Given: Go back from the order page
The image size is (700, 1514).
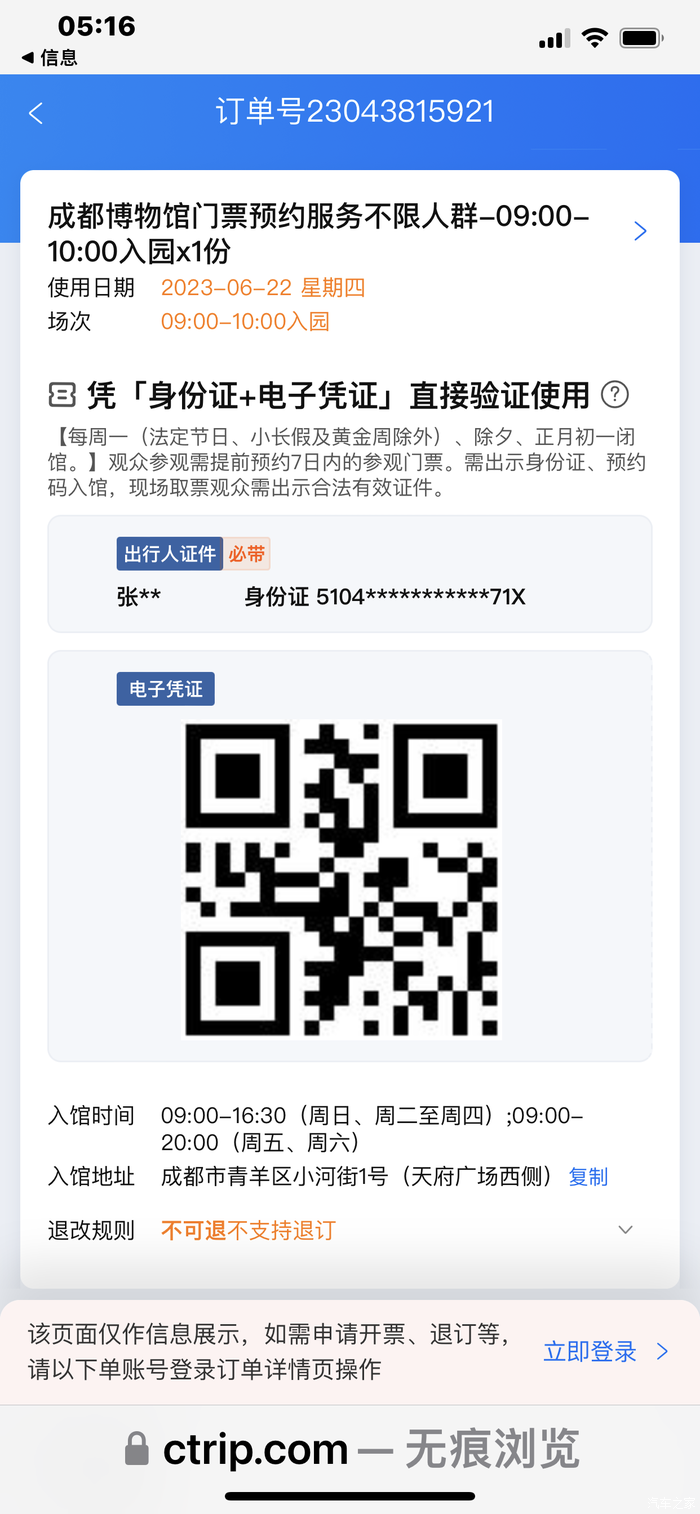Looking at the screenshot, I should 36,113.
